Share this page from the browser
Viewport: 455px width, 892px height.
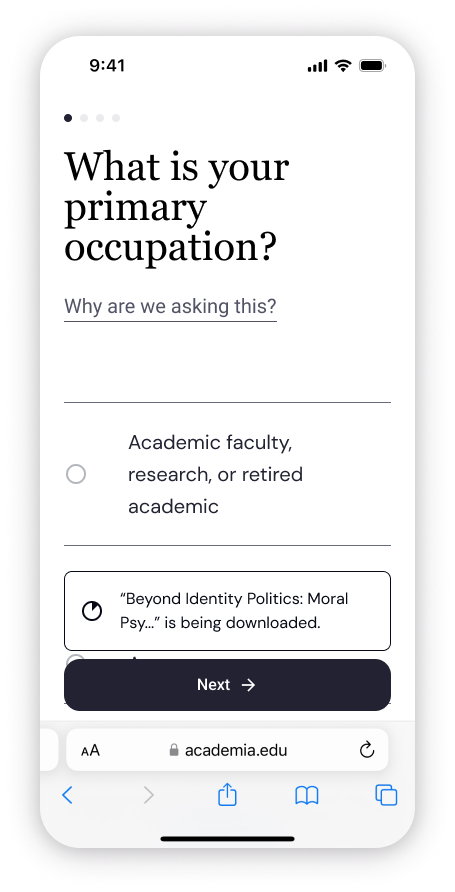pos(227,794)
